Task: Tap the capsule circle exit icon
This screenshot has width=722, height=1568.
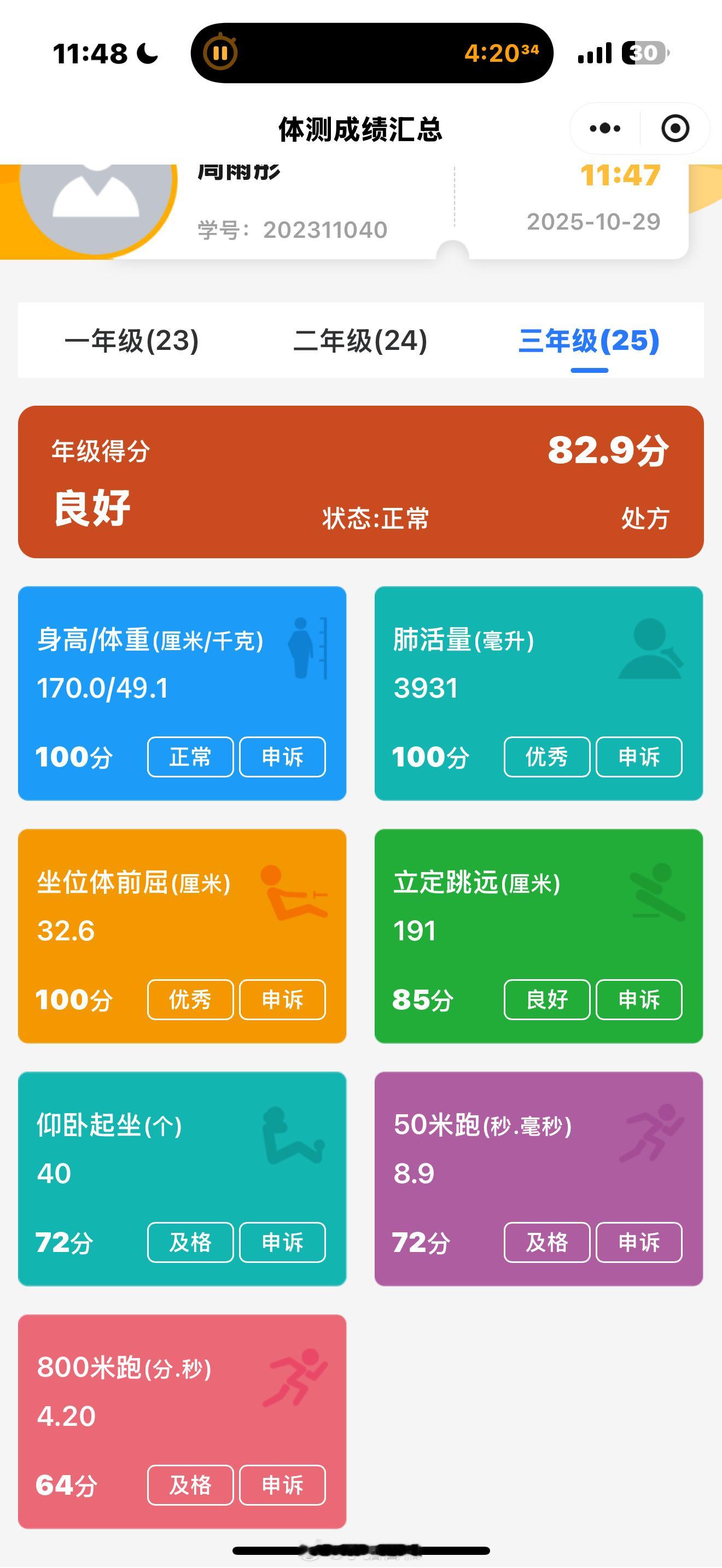Action: (x=674, y=128)
